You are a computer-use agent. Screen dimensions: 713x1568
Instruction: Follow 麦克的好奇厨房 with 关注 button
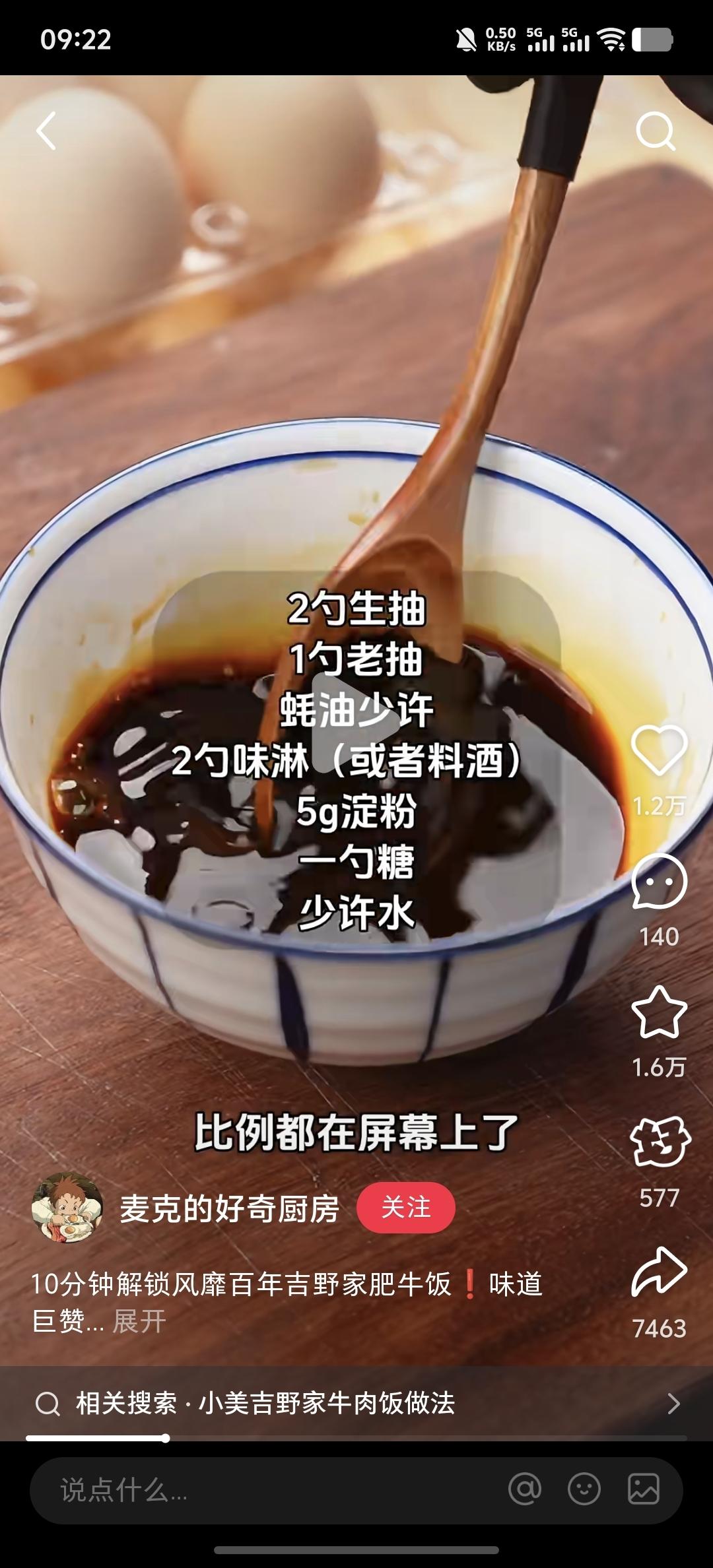[405, 1207]
